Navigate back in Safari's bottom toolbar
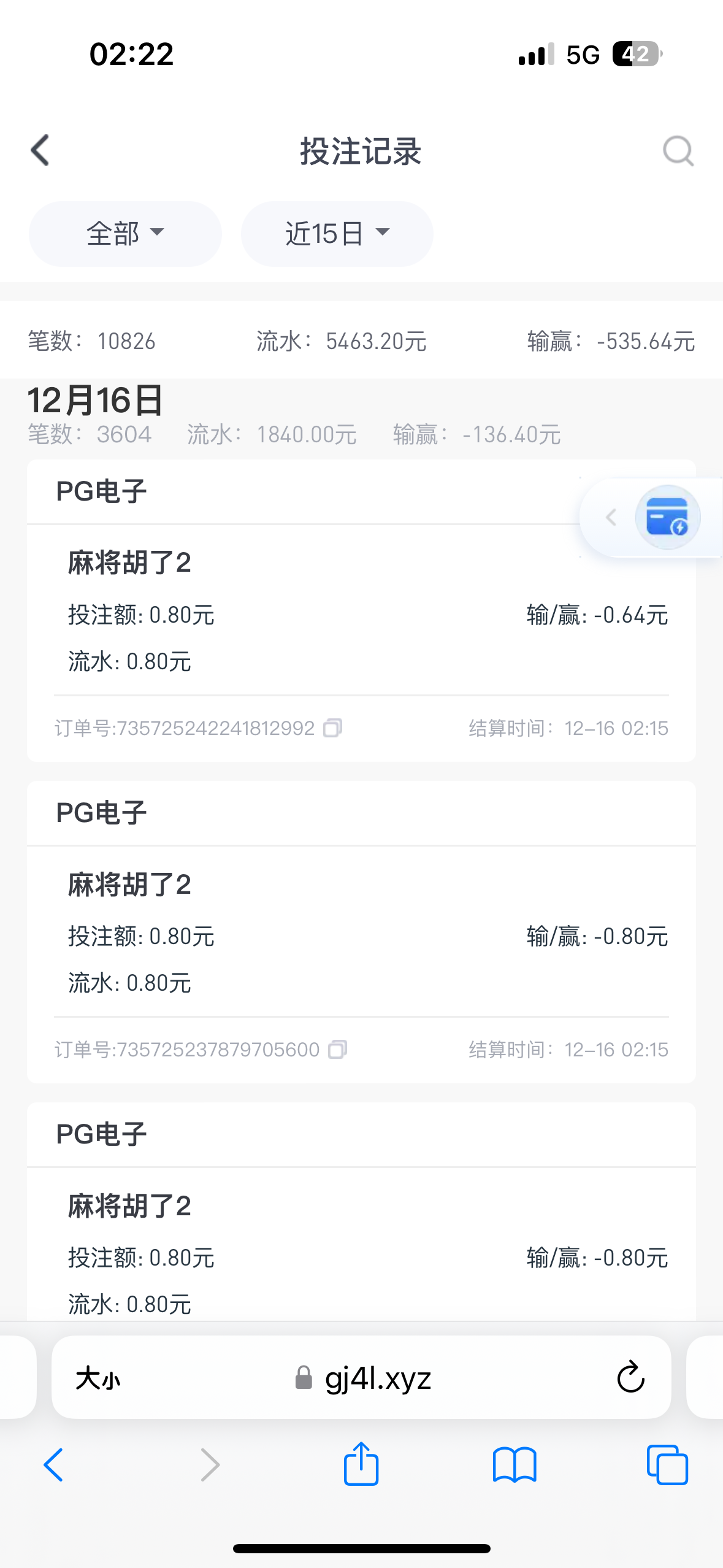 pos(54,1465)
